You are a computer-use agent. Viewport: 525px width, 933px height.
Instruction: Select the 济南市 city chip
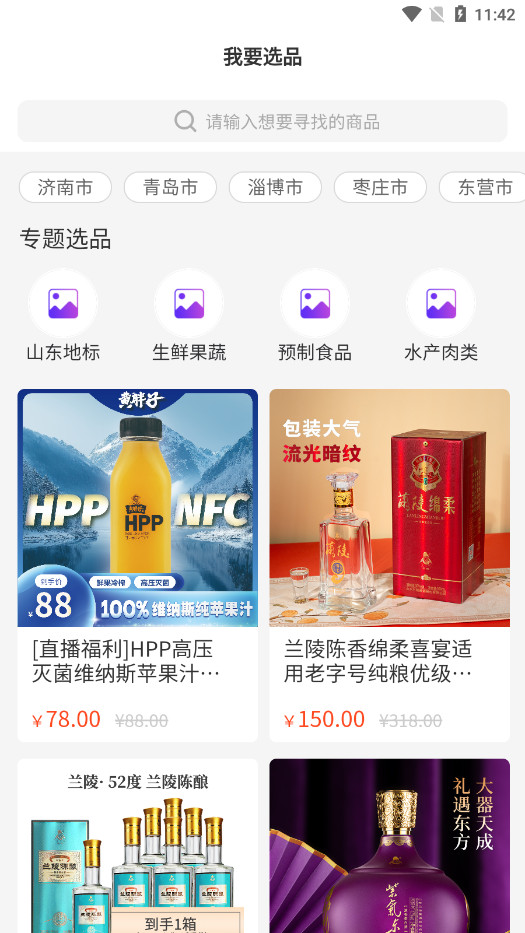65,187
